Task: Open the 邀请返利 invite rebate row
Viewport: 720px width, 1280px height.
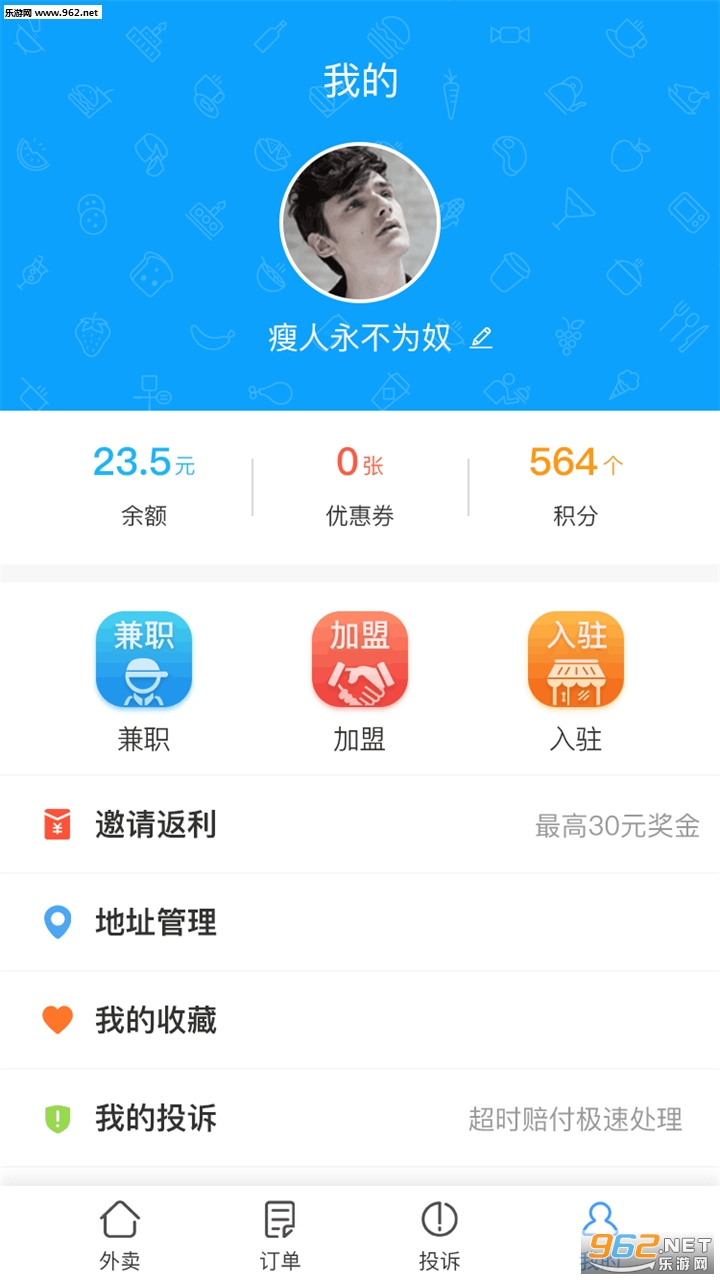Action: pos(360,825)
